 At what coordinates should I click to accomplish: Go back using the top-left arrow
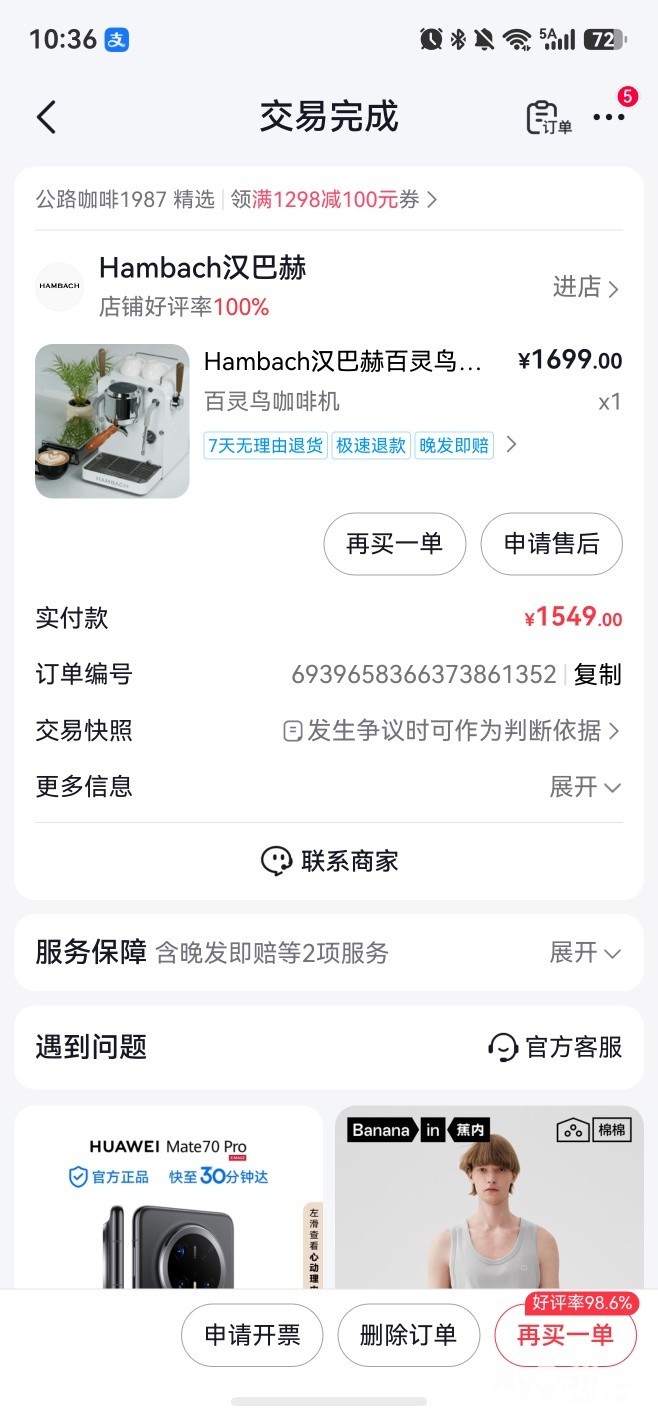pyautogui.click(x=46, y=117)
